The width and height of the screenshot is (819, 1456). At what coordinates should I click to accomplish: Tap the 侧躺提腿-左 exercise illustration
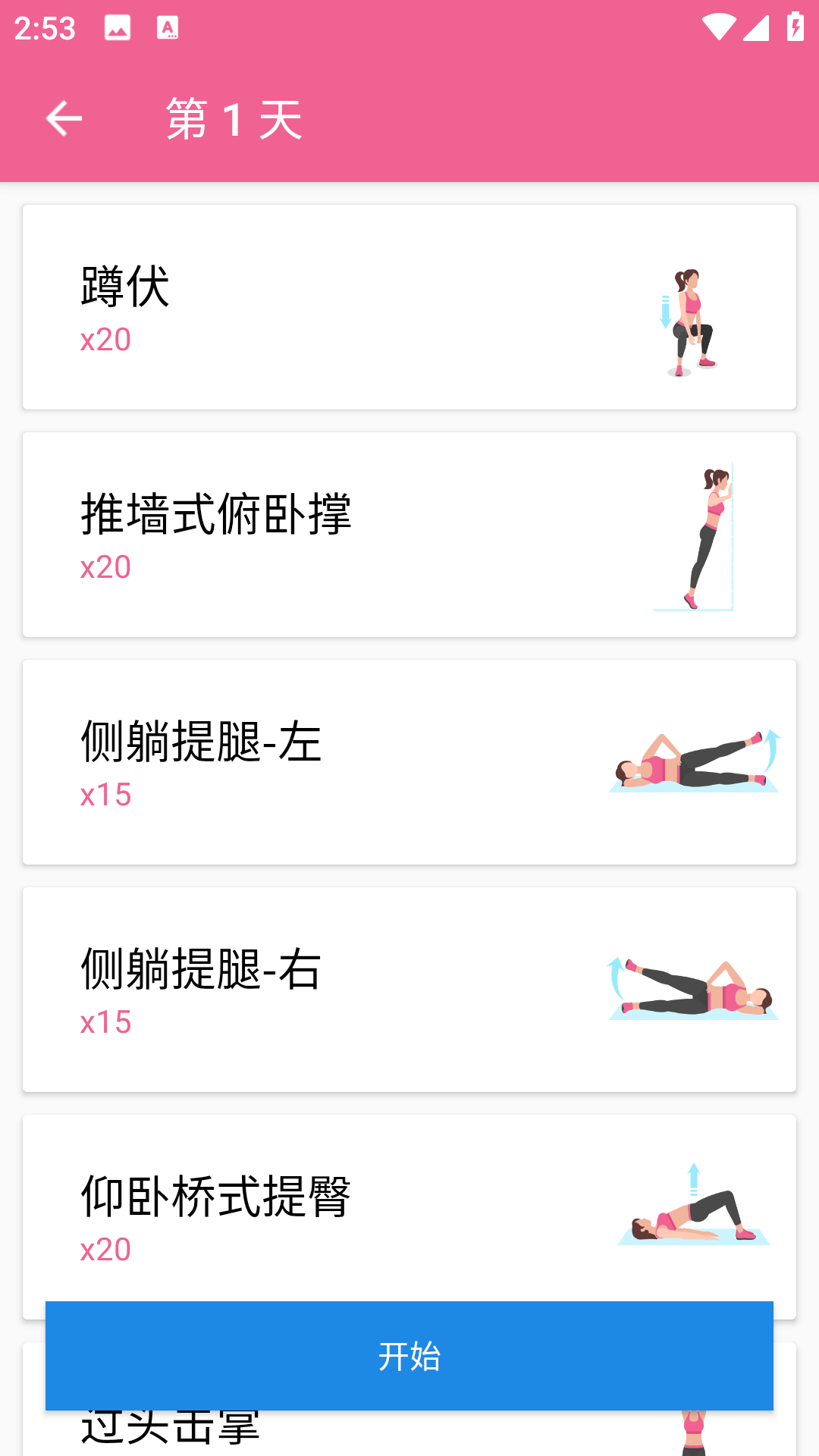(694, 766)
